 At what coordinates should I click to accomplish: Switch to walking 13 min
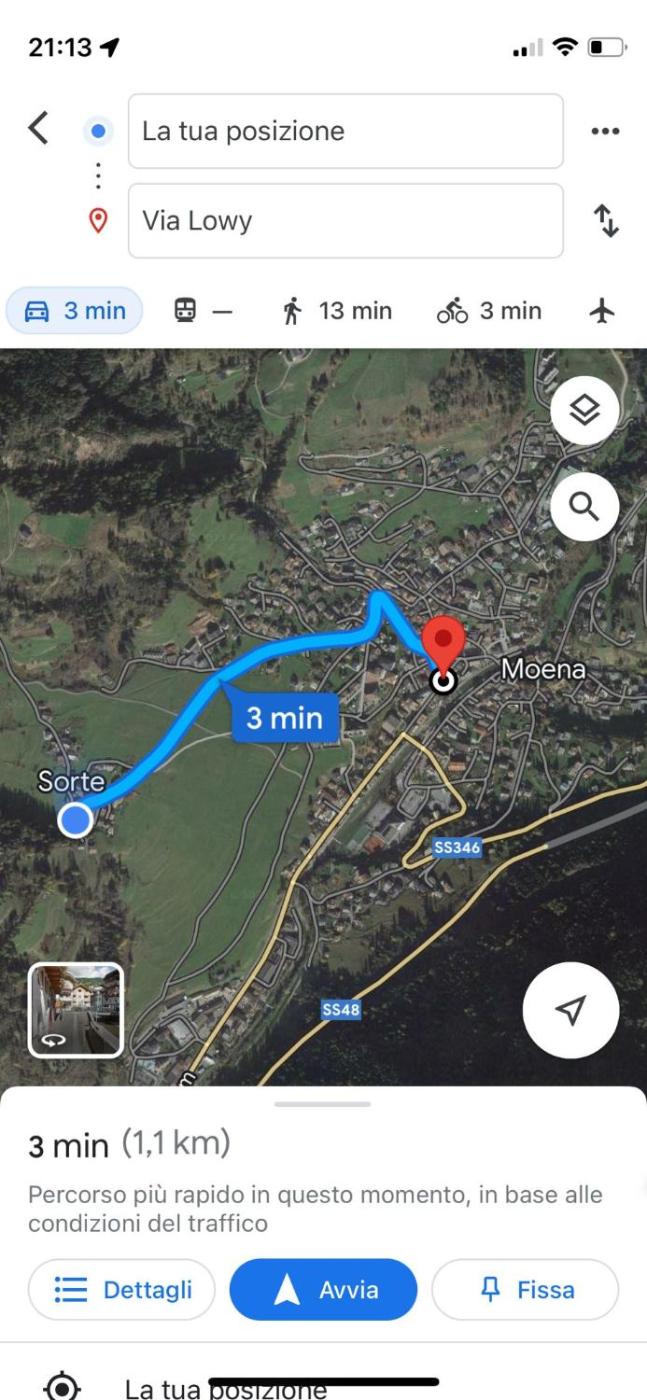[x=336, y=311]
